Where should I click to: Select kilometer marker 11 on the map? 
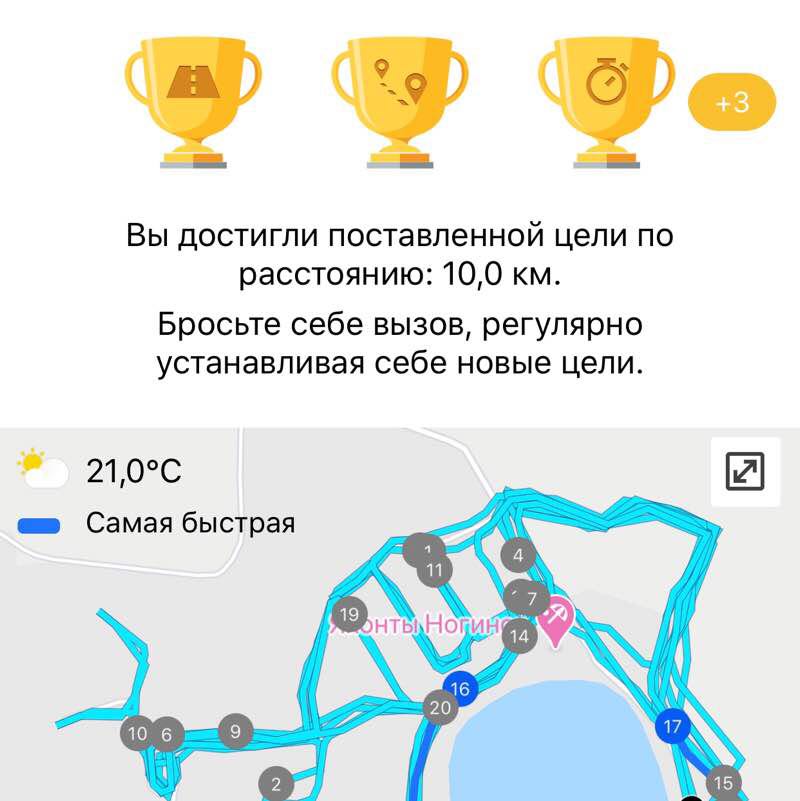point(433,569)
